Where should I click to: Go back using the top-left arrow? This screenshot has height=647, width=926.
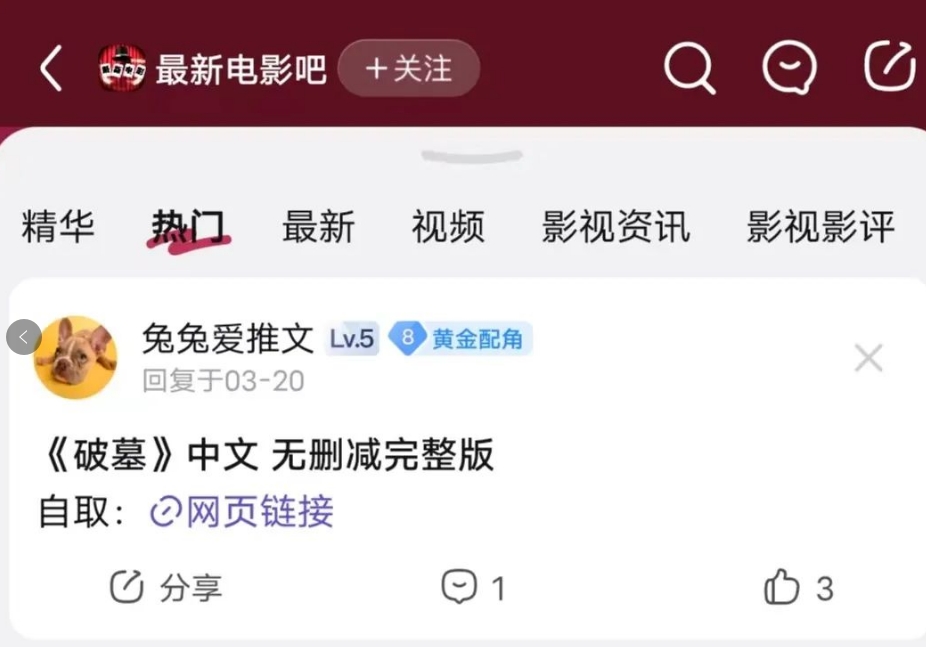coord(51,69)
